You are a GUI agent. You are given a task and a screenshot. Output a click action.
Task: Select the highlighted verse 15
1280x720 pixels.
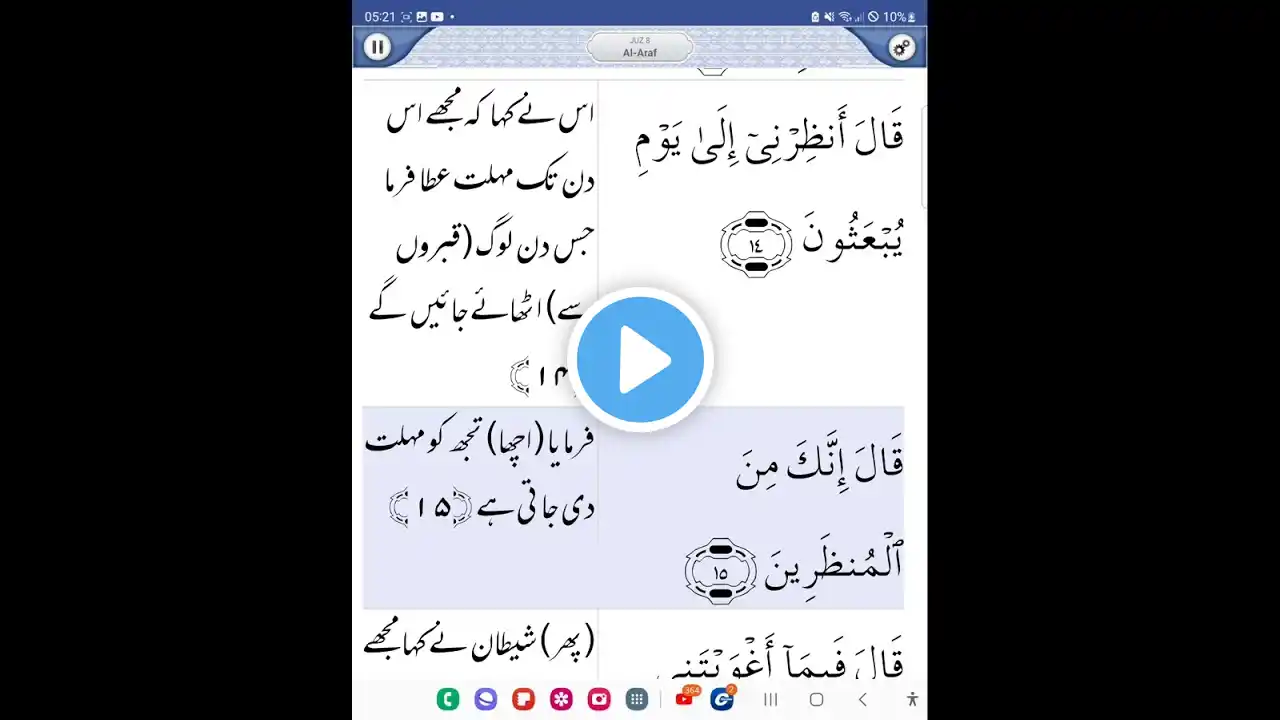(633, 508)
